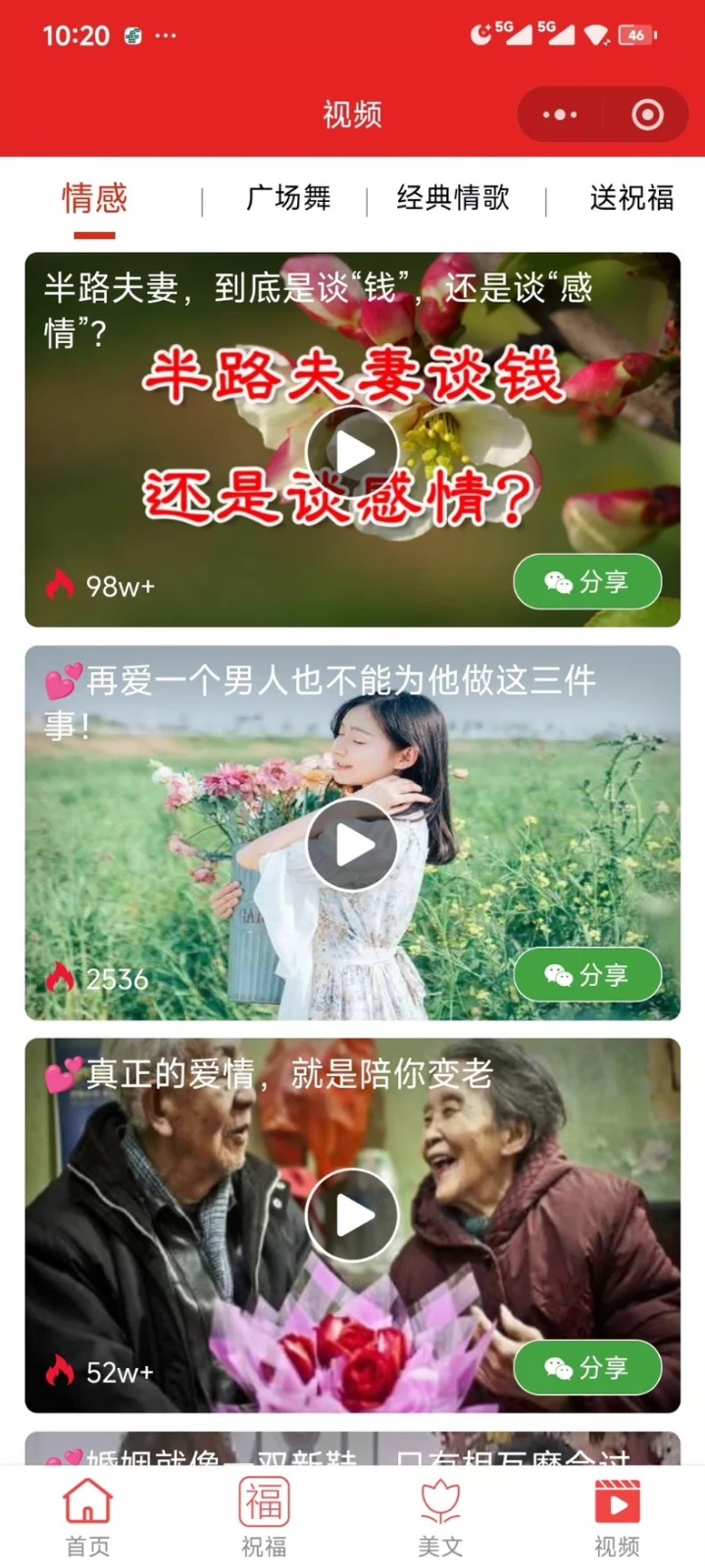Switch to the 广场舞 tab

[x=288, y=198]
